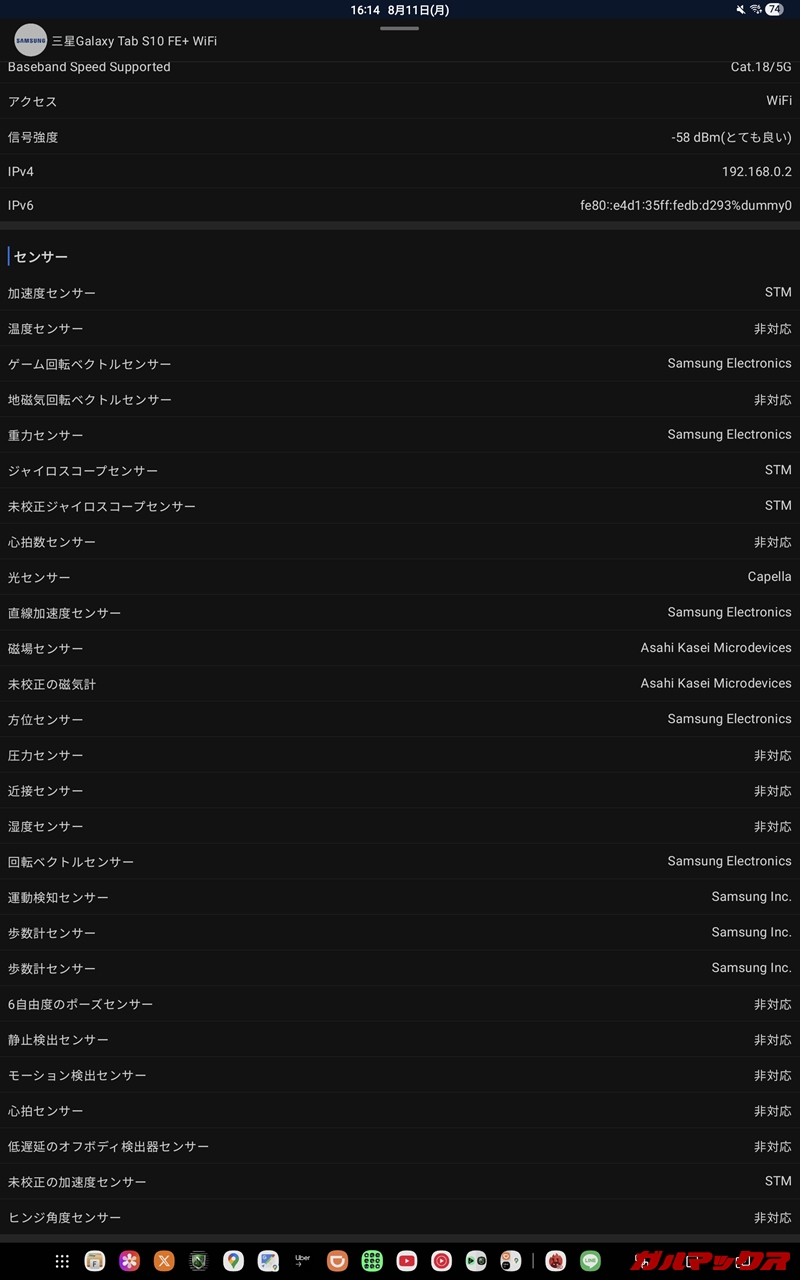Launch Google Maps from the taskbar
Image resolution: width=800 pixels, height=1280 pixels.
click(x=233, y=1261)
